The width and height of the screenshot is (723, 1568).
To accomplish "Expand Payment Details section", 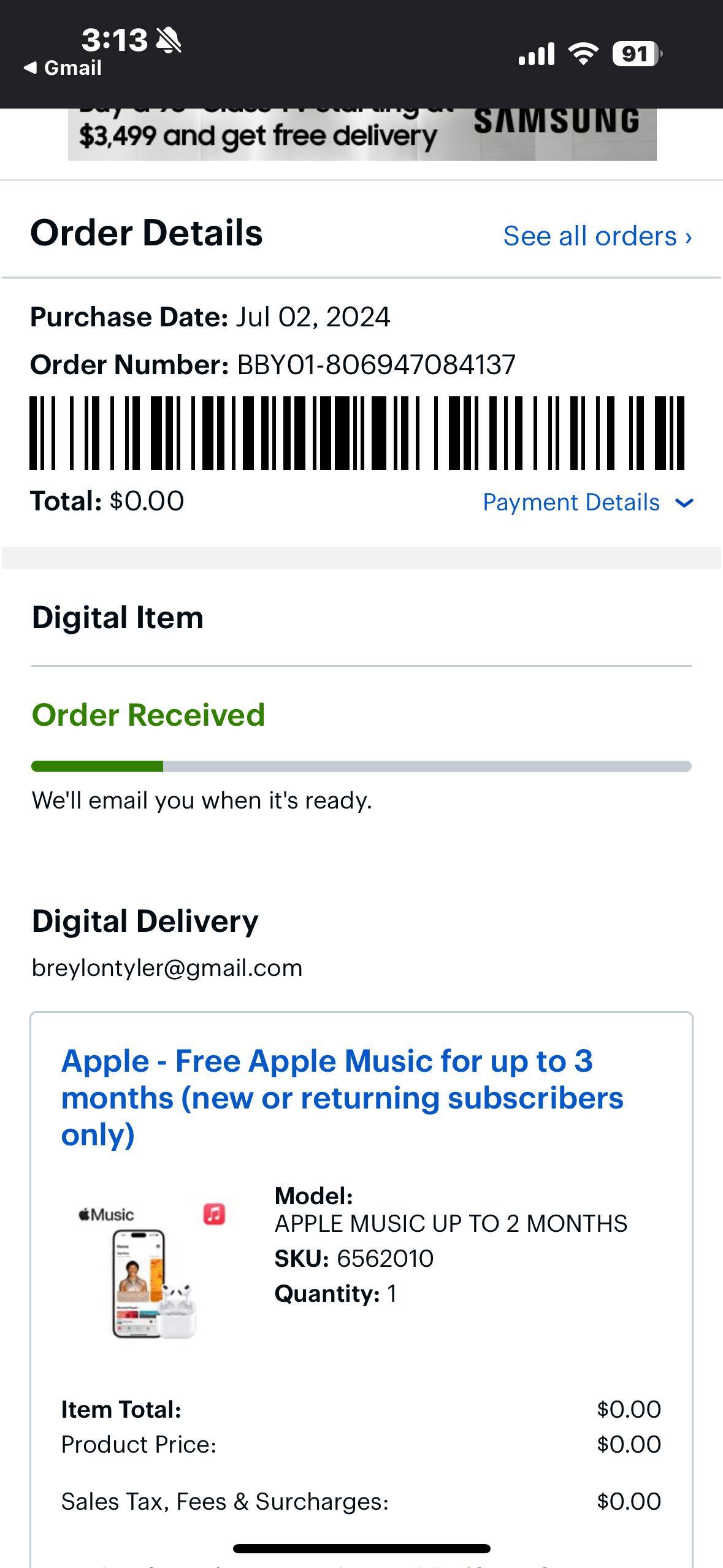I will point(587,502).
